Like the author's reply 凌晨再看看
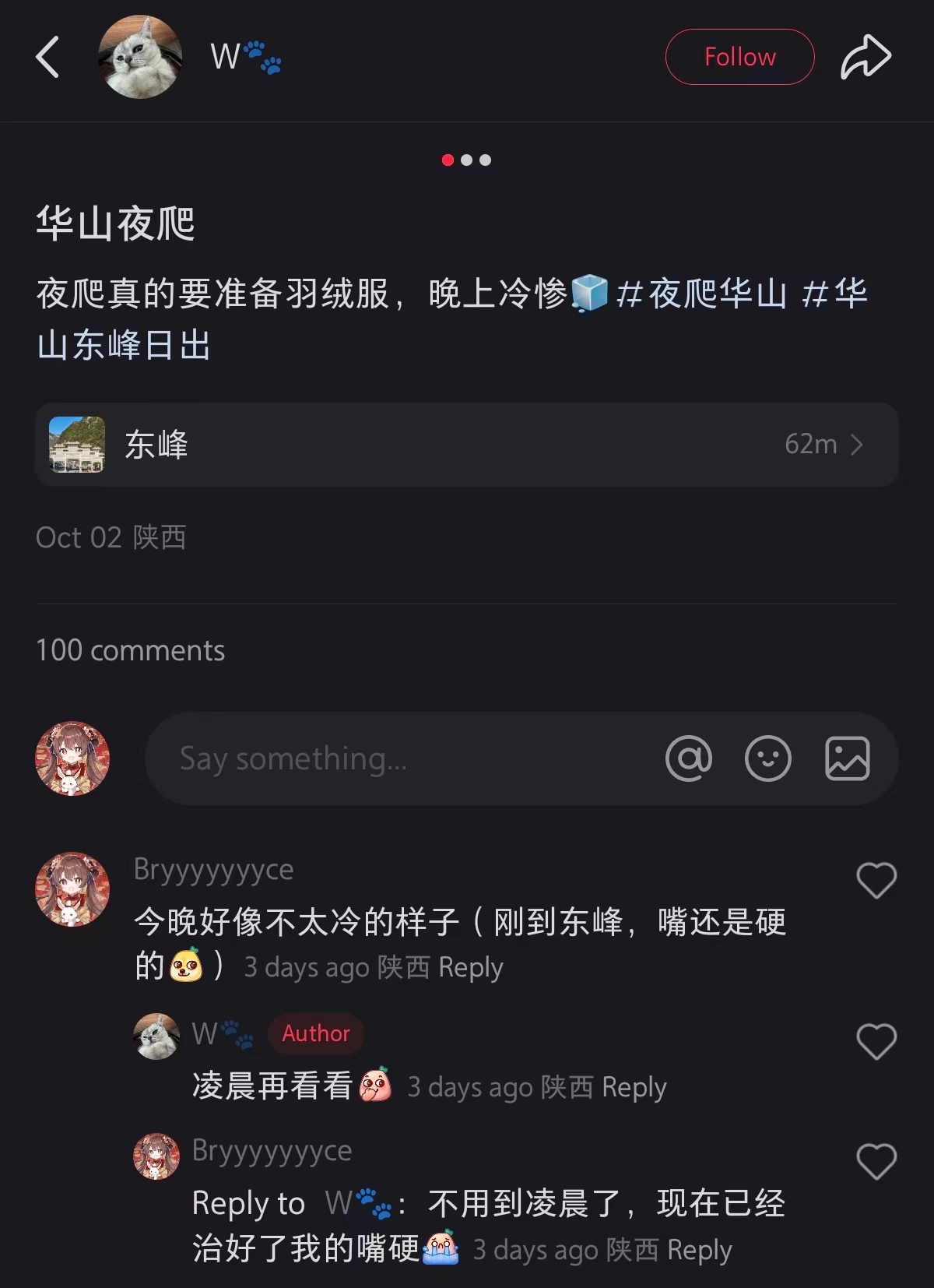Image resolution: width=934 pixels, height=1288 pixels. (876, 1041)
